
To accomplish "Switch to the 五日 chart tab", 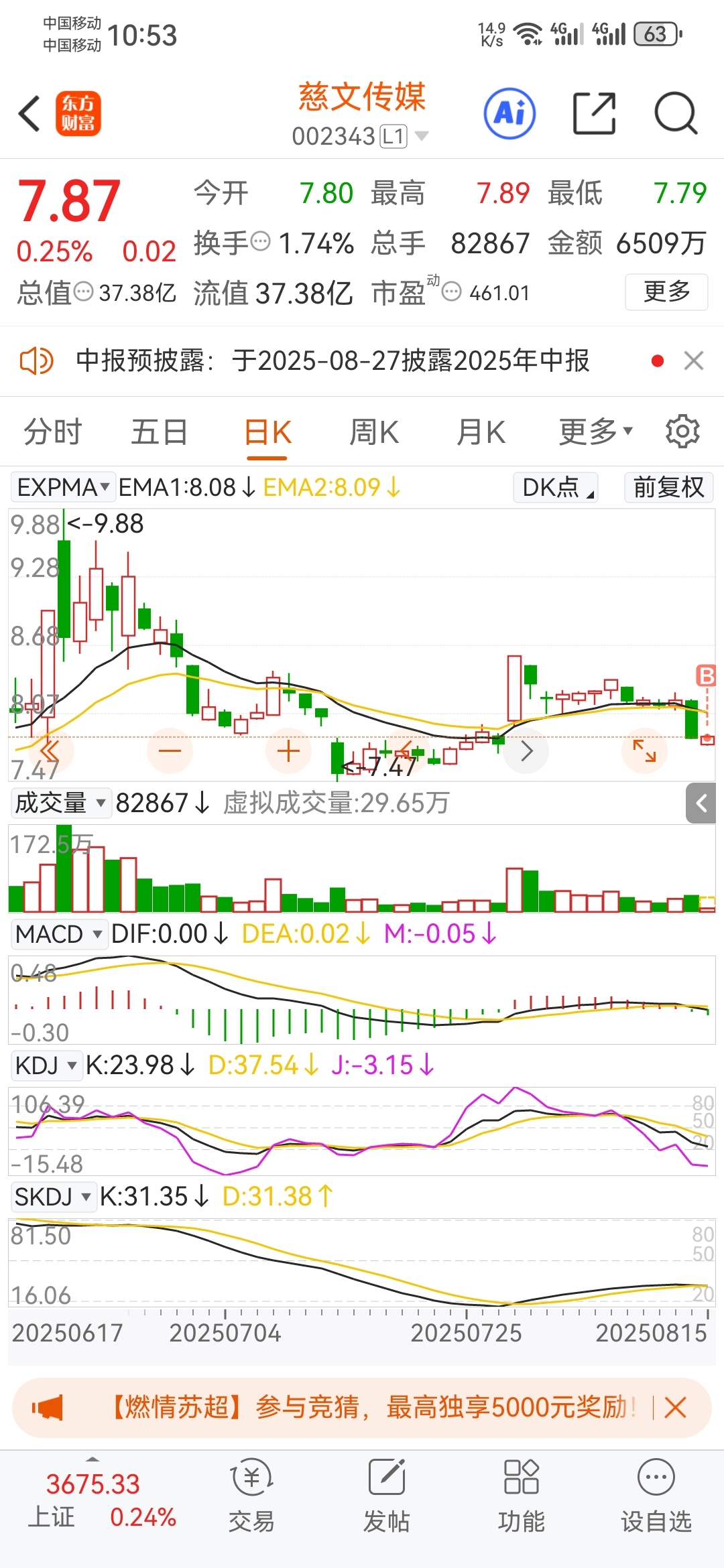I will coord(159,432).
